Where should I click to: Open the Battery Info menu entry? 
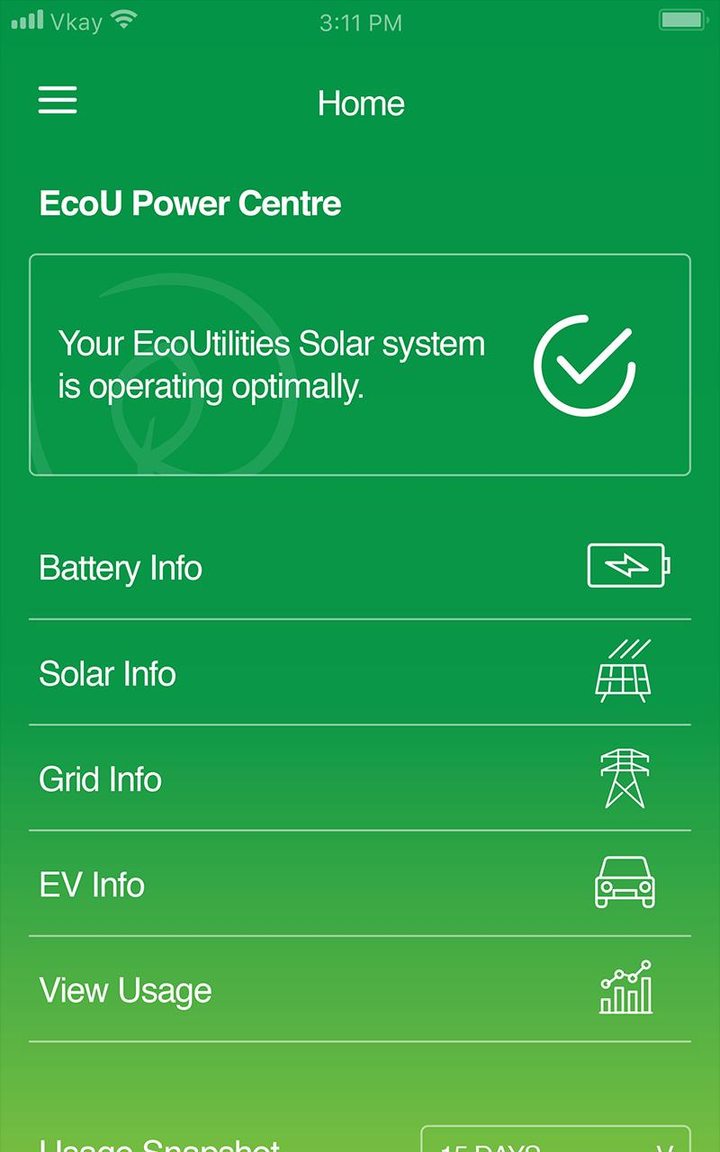tap(120, 567)
